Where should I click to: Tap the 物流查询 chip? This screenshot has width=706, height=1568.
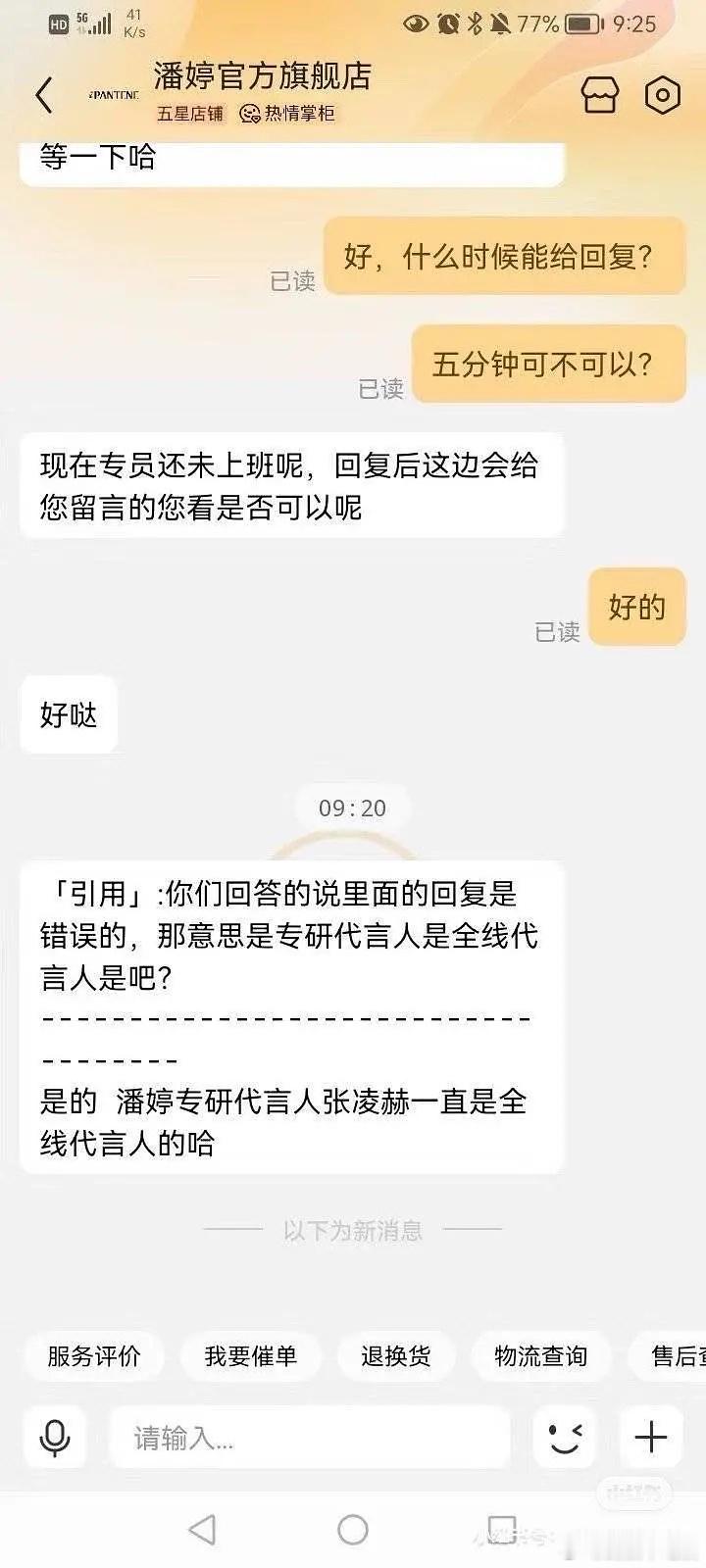tap(540, 1356)
